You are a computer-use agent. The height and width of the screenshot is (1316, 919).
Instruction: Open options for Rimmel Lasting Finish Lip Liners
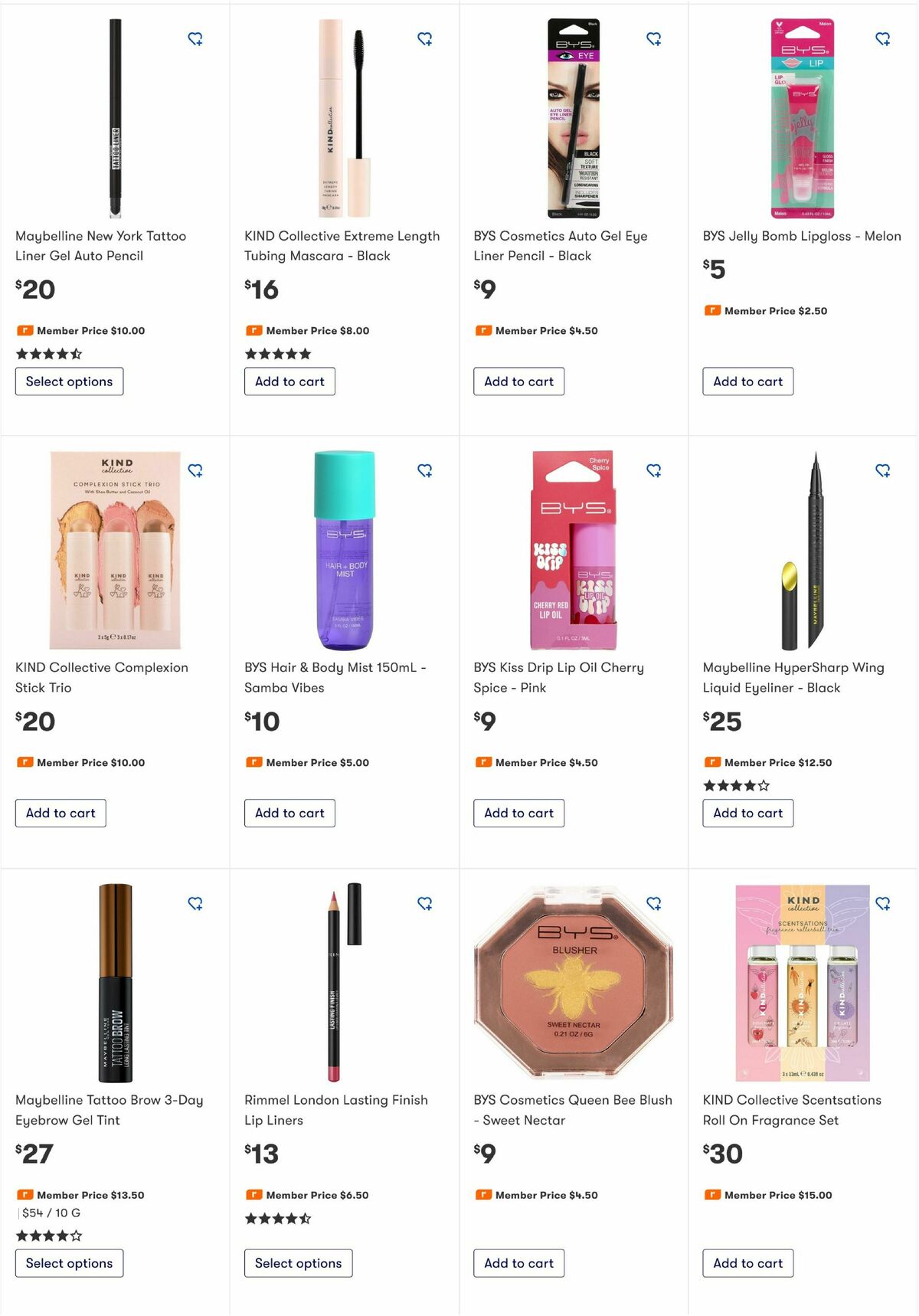point(298,1263)
